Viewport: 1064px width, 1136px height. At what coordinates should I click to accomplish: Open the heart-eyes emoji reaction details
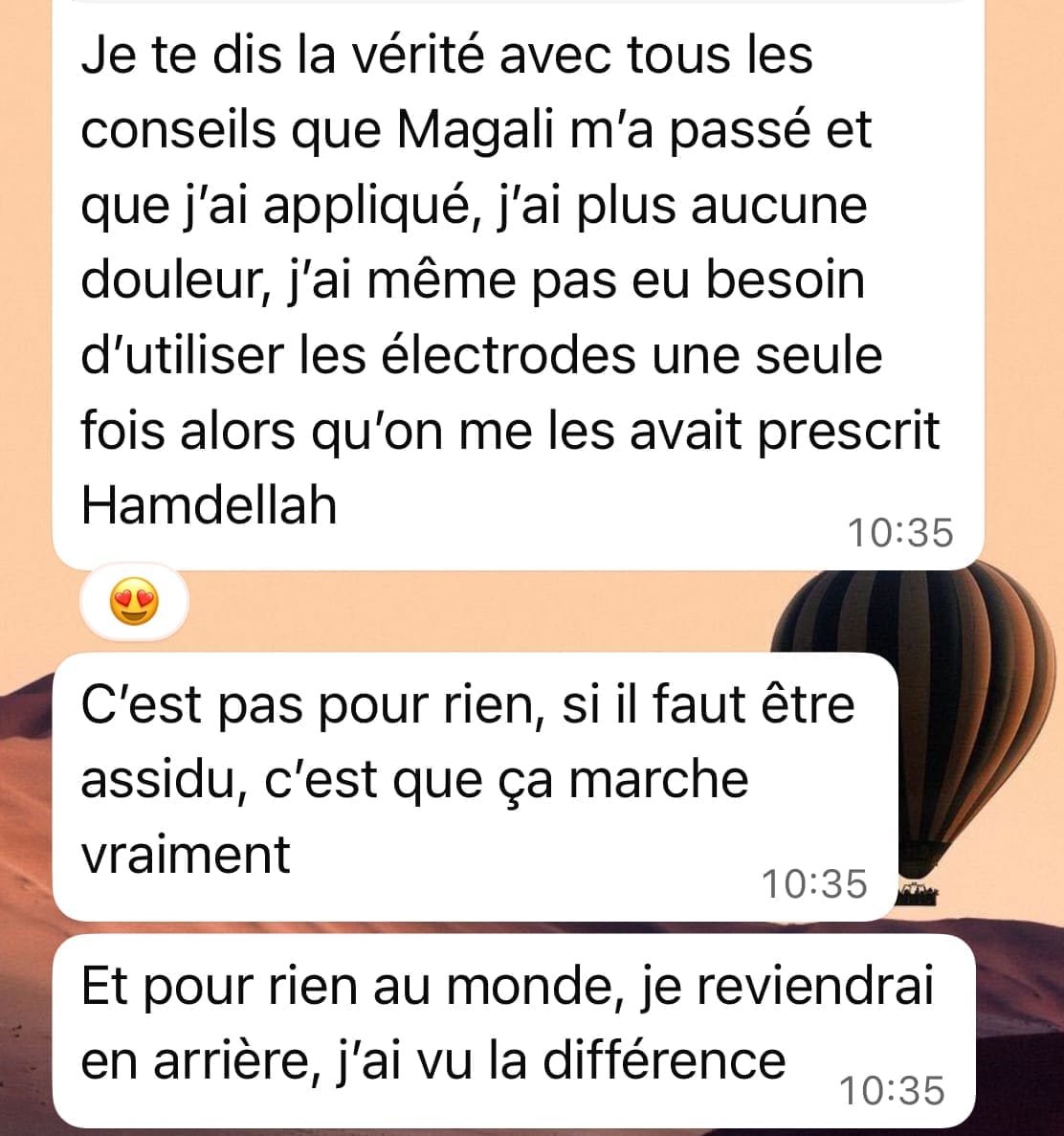(x=135, y=606)
